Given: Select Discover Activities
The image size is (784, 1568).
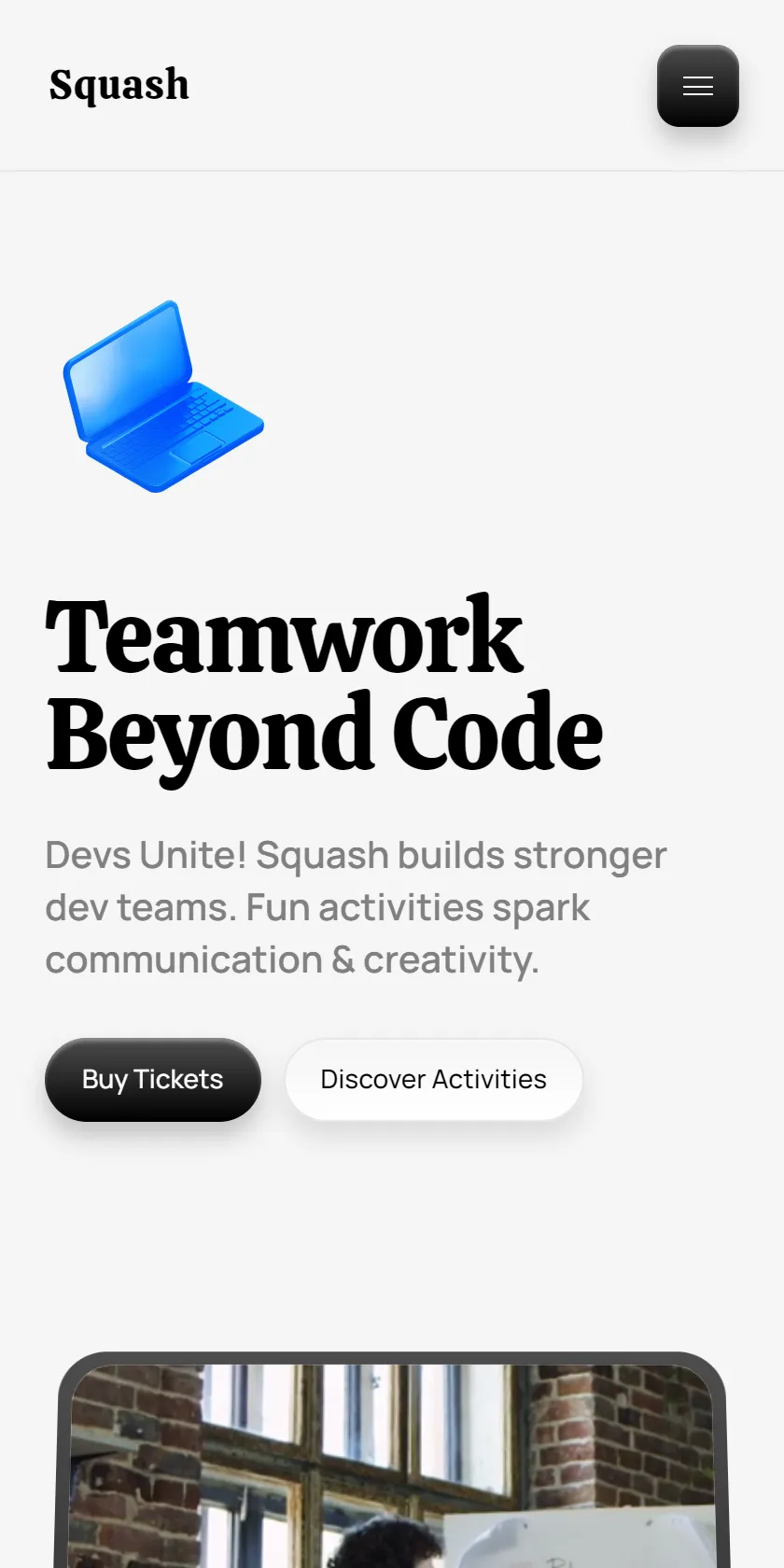Looking at the screenshot, I should (434, 1079).
